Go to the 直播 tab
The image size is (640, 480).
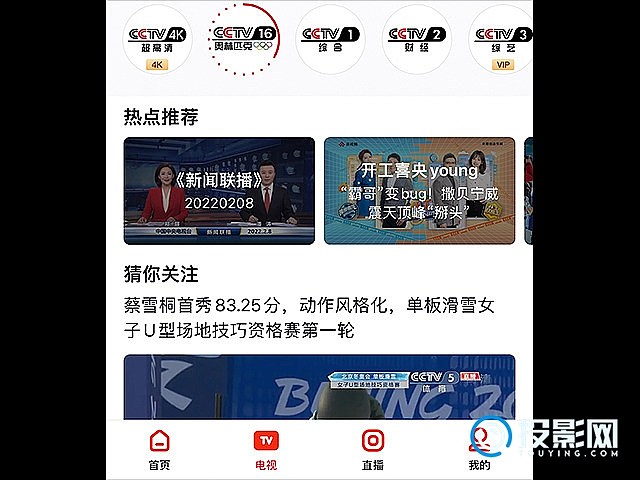(x=373, y=448)
